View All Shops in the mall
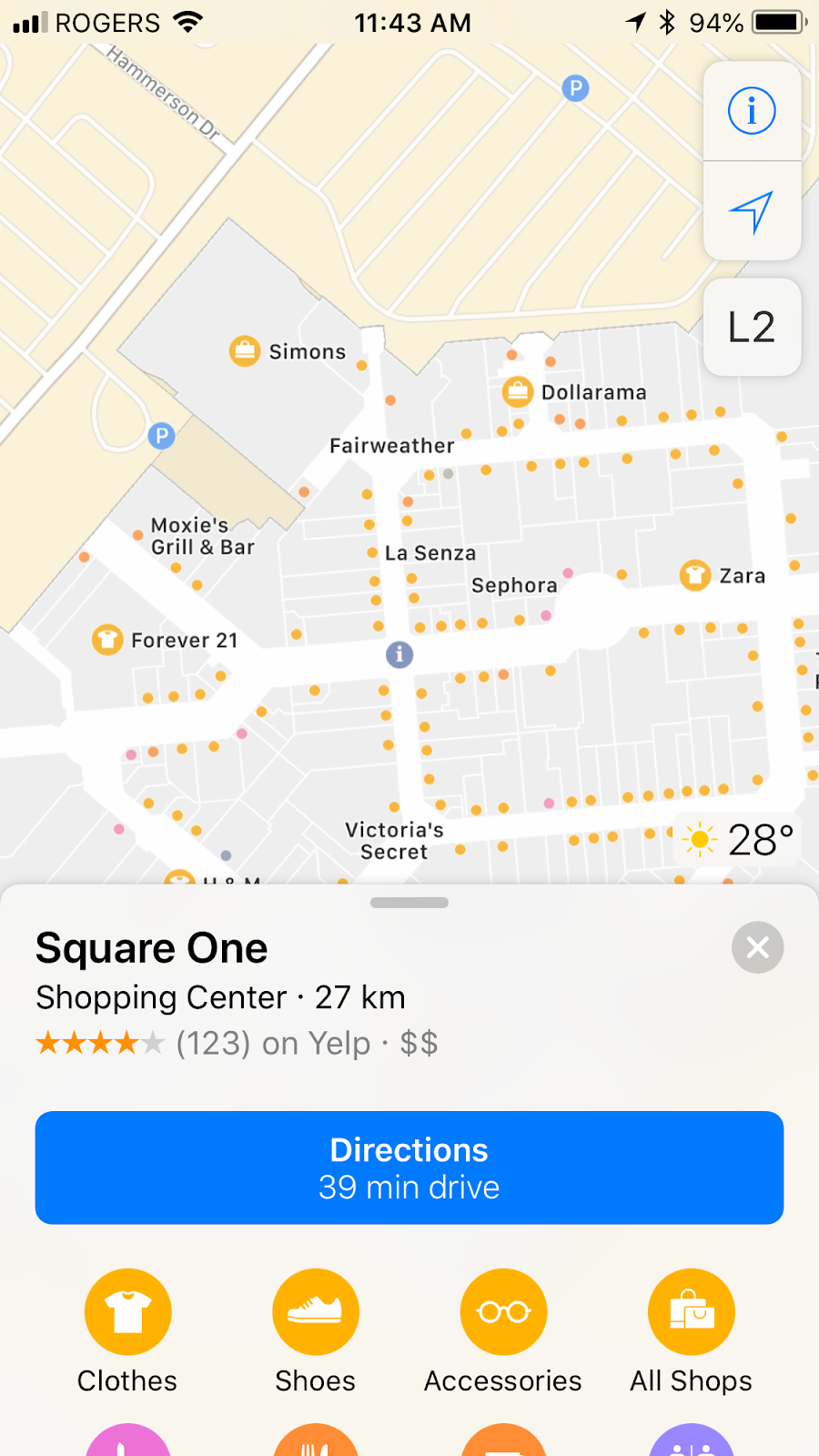This screenshot has width=819, height=1456. pos(692,1312)
